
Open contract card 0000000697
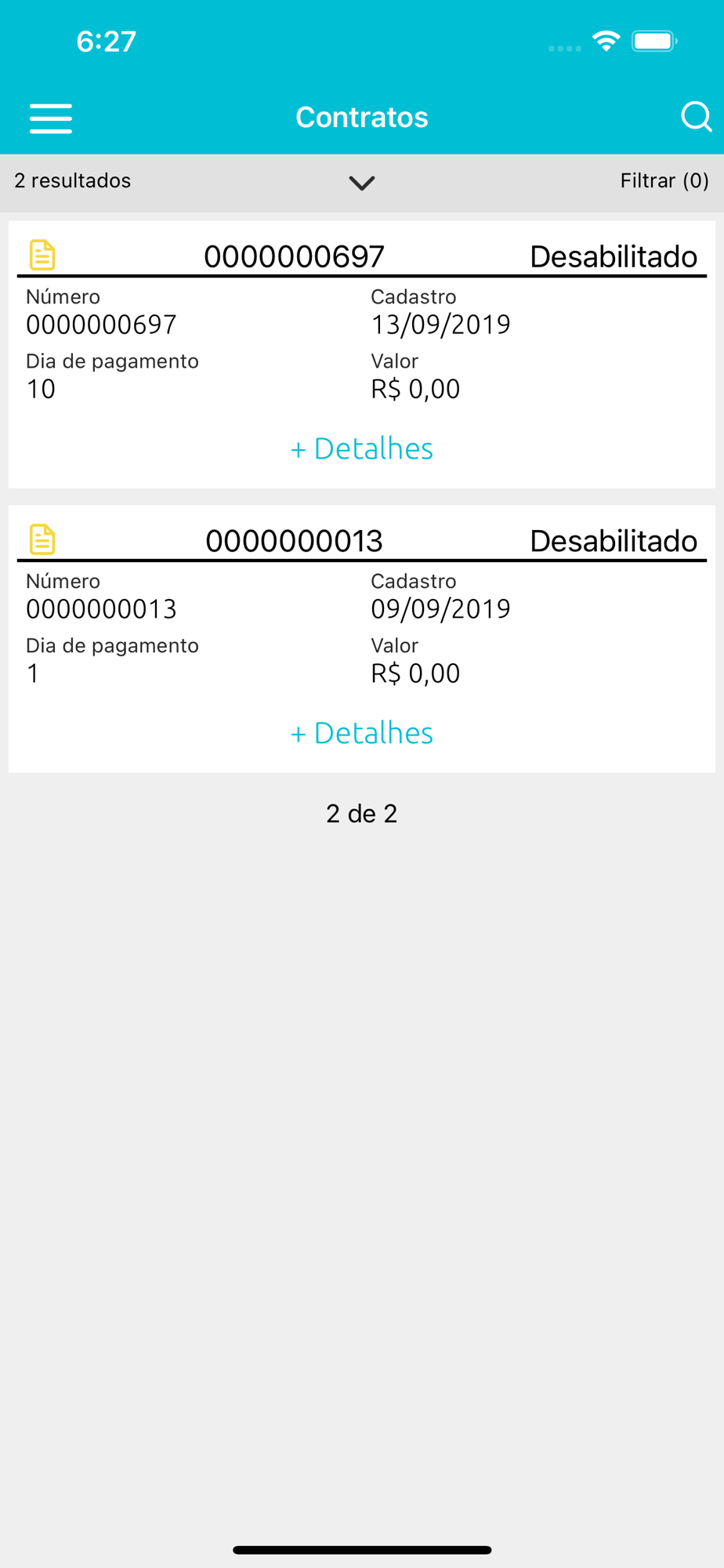click(294, 256)
